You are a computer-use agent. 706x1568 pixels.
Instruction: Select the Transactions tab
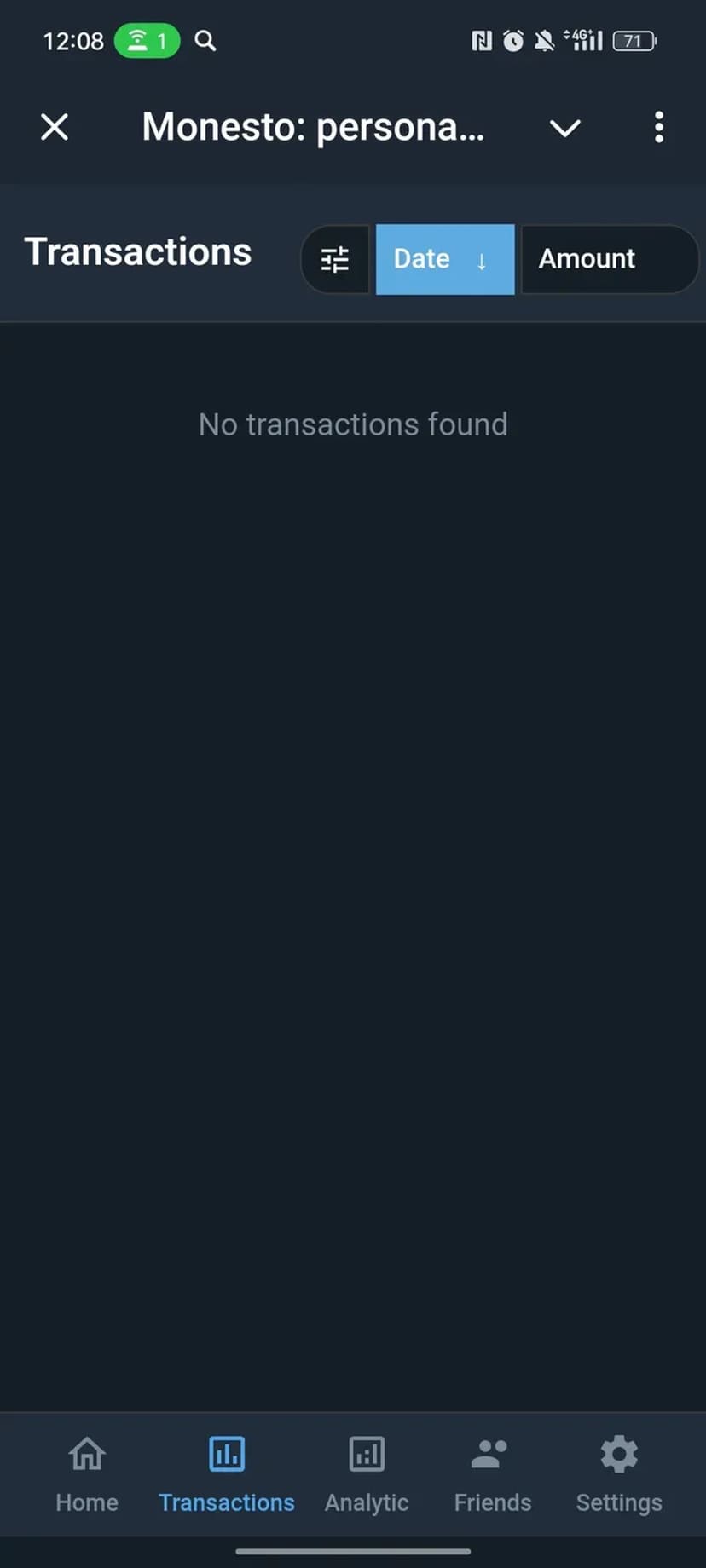[226, 1473]
